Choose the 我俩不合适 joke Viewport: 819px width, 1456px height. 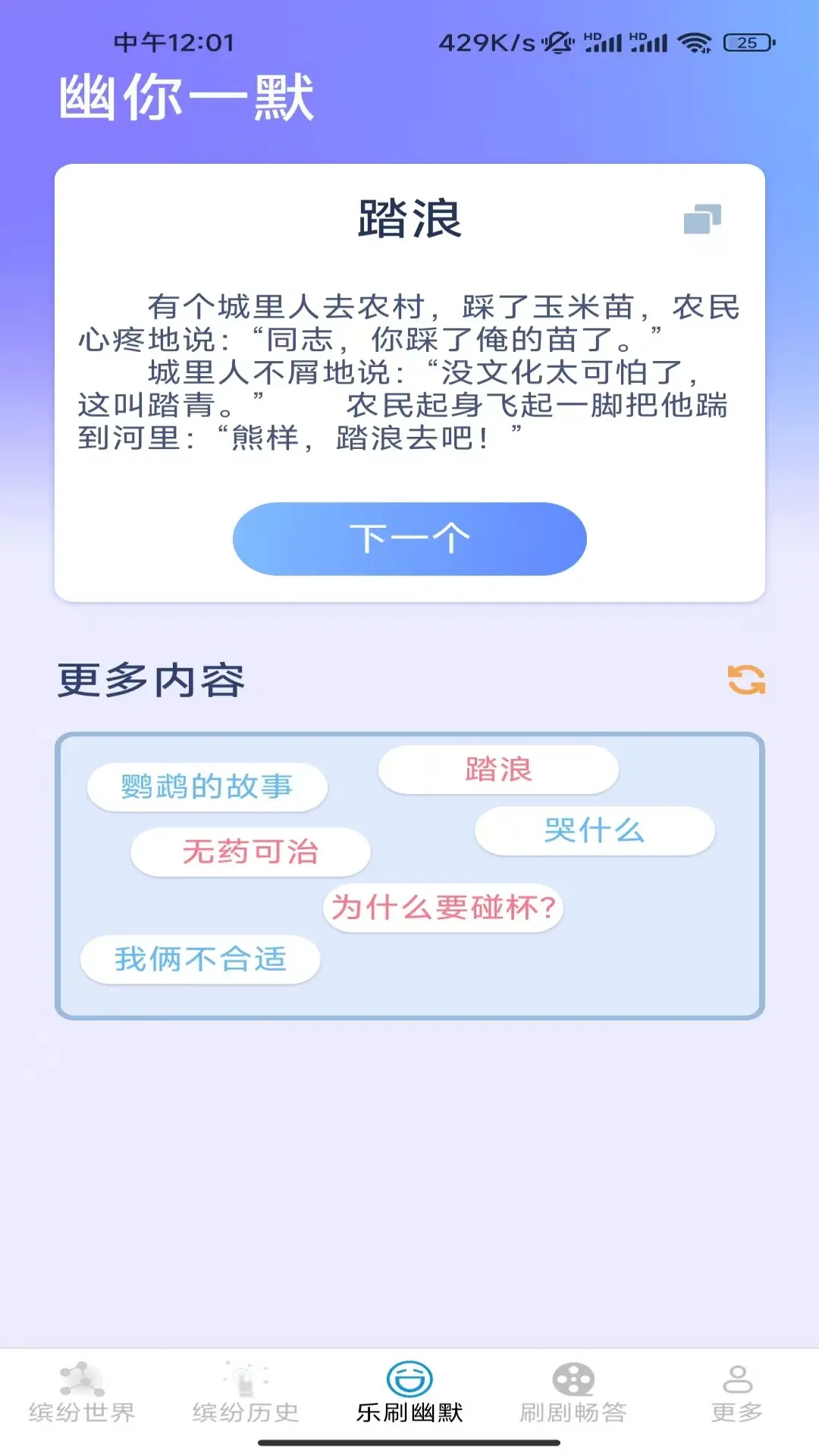(200, 960)
